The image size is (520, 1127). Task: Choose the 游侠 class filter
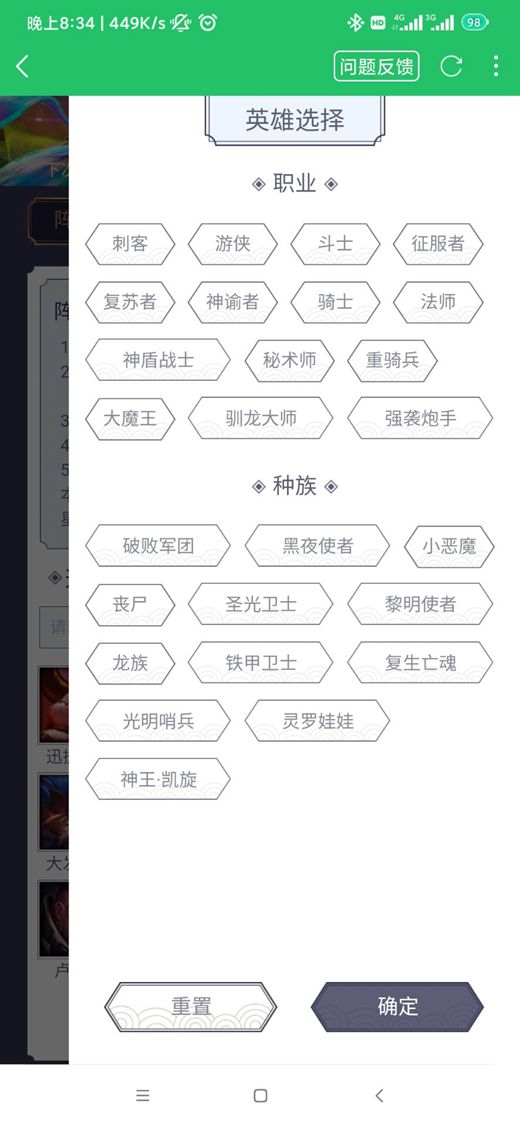(x=233, y=244)
